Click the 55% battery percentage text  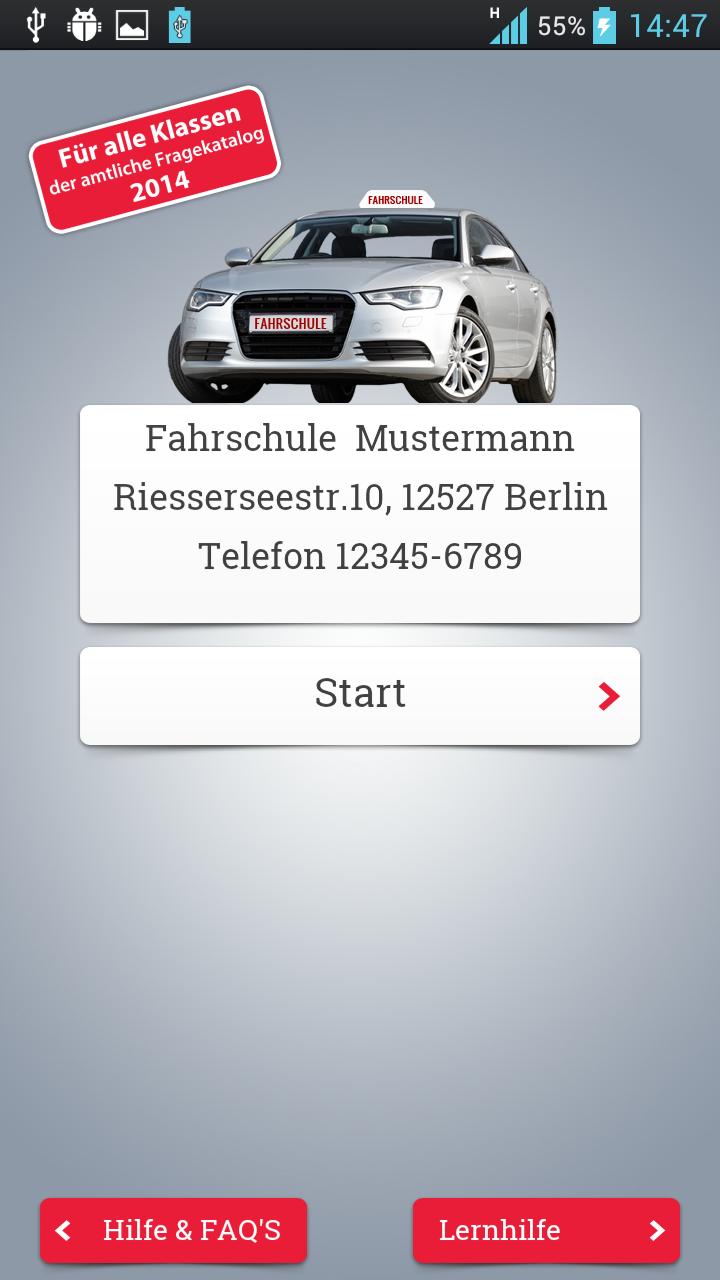[x=560, y=25]
